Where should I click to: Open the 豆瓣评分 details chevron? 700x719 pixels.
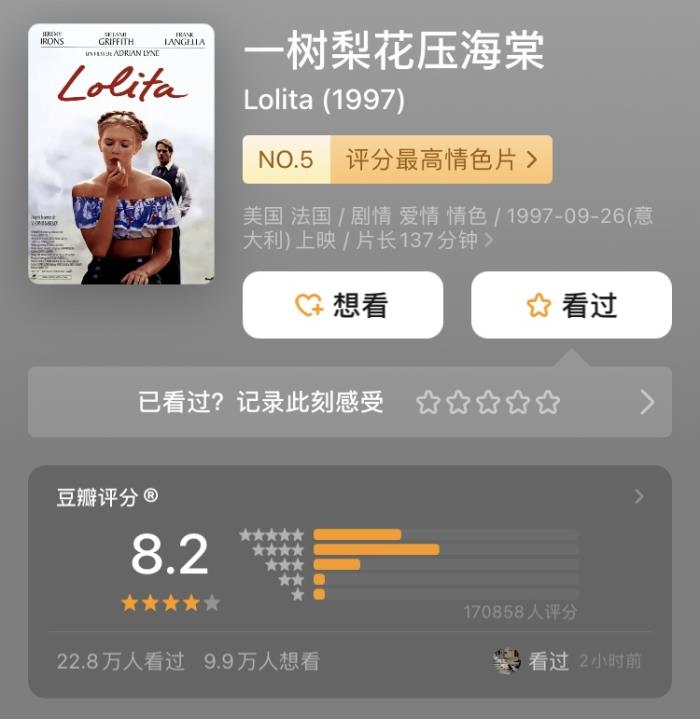click(639, 497)
